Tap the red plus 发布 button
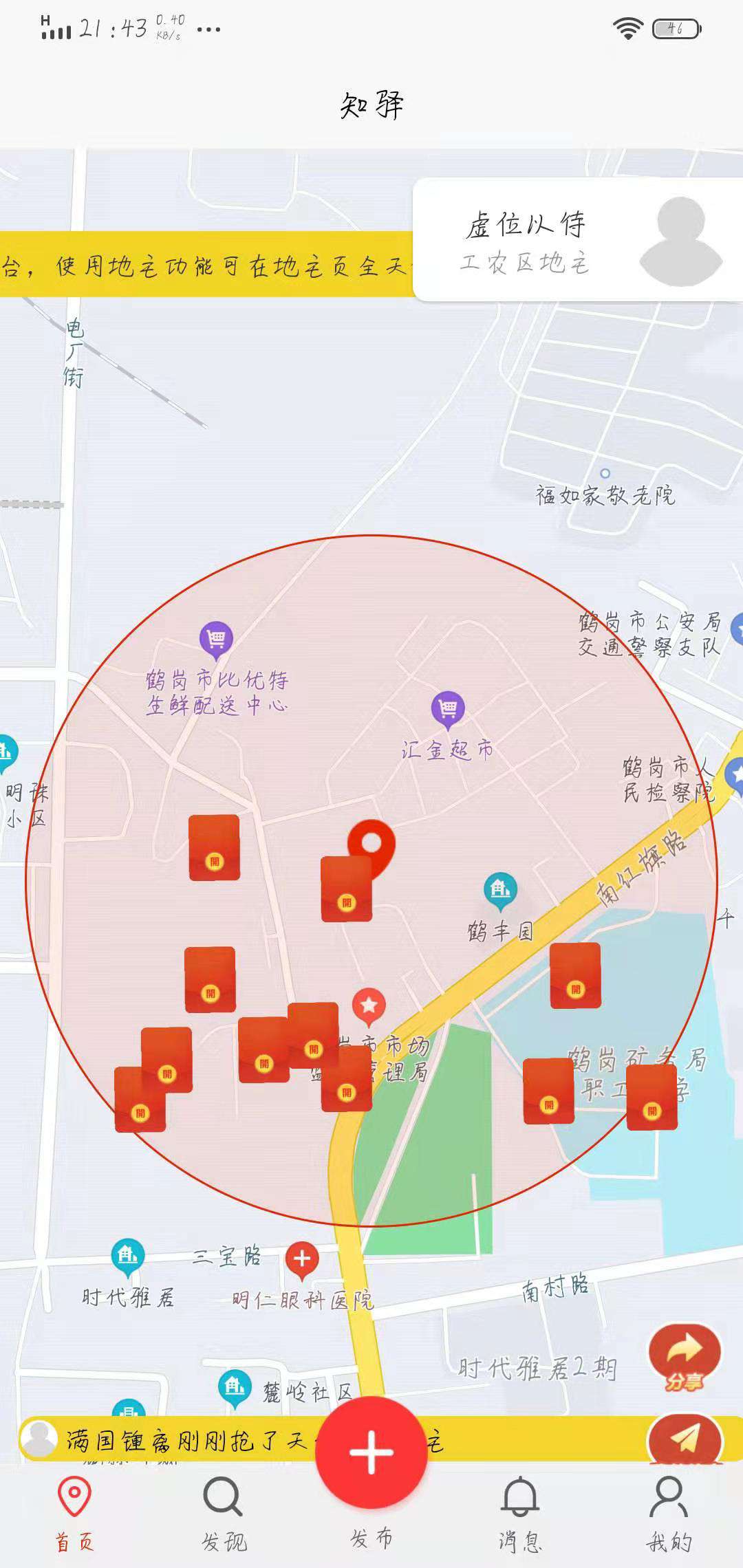The image size is (743, 1568). click(371, 1452)
